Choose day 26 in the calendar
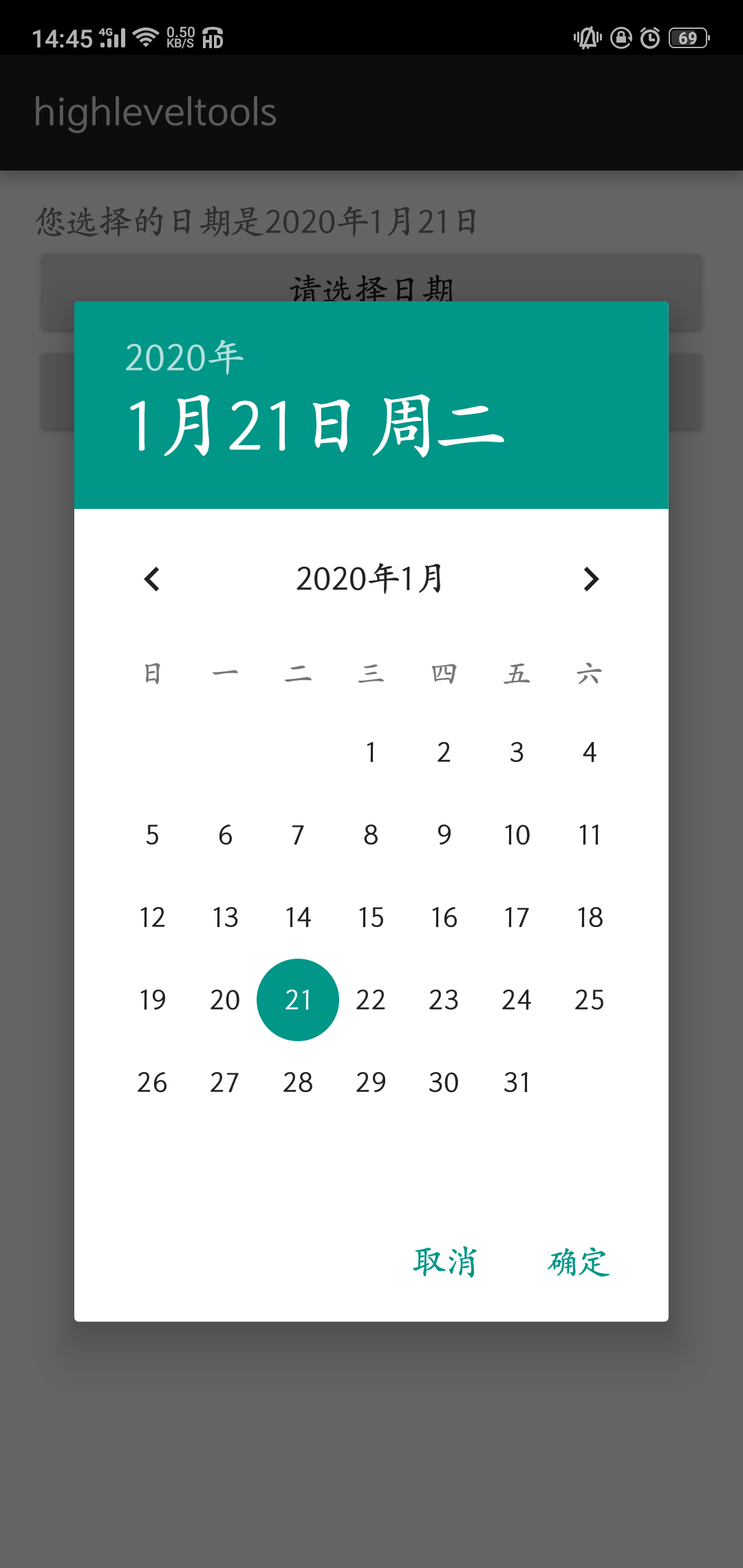 (x=152, y=1082)
